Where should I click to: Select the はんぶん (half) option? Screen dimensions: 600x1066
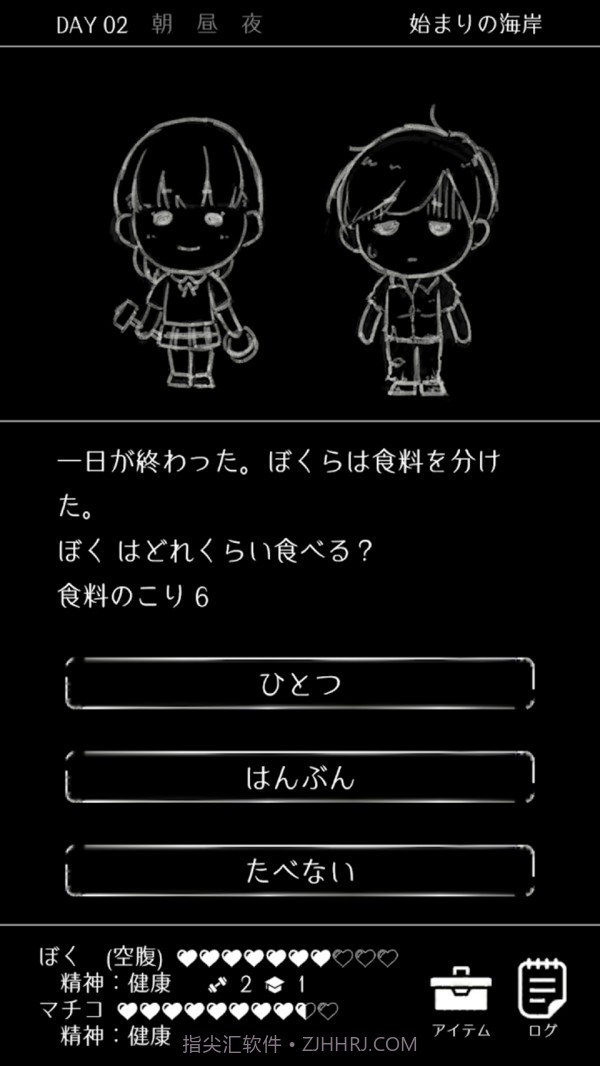pos(300,777)
